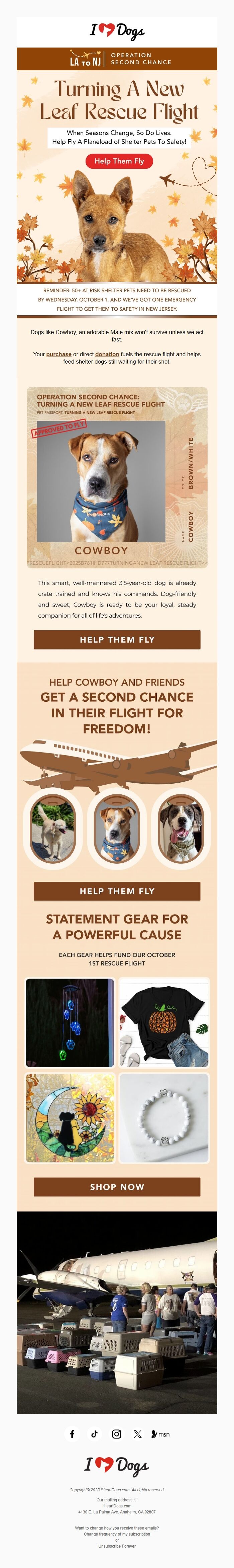Tap the red Help Them Fly button
Viewport: 234px width, 1568px height.
point(119,161)
